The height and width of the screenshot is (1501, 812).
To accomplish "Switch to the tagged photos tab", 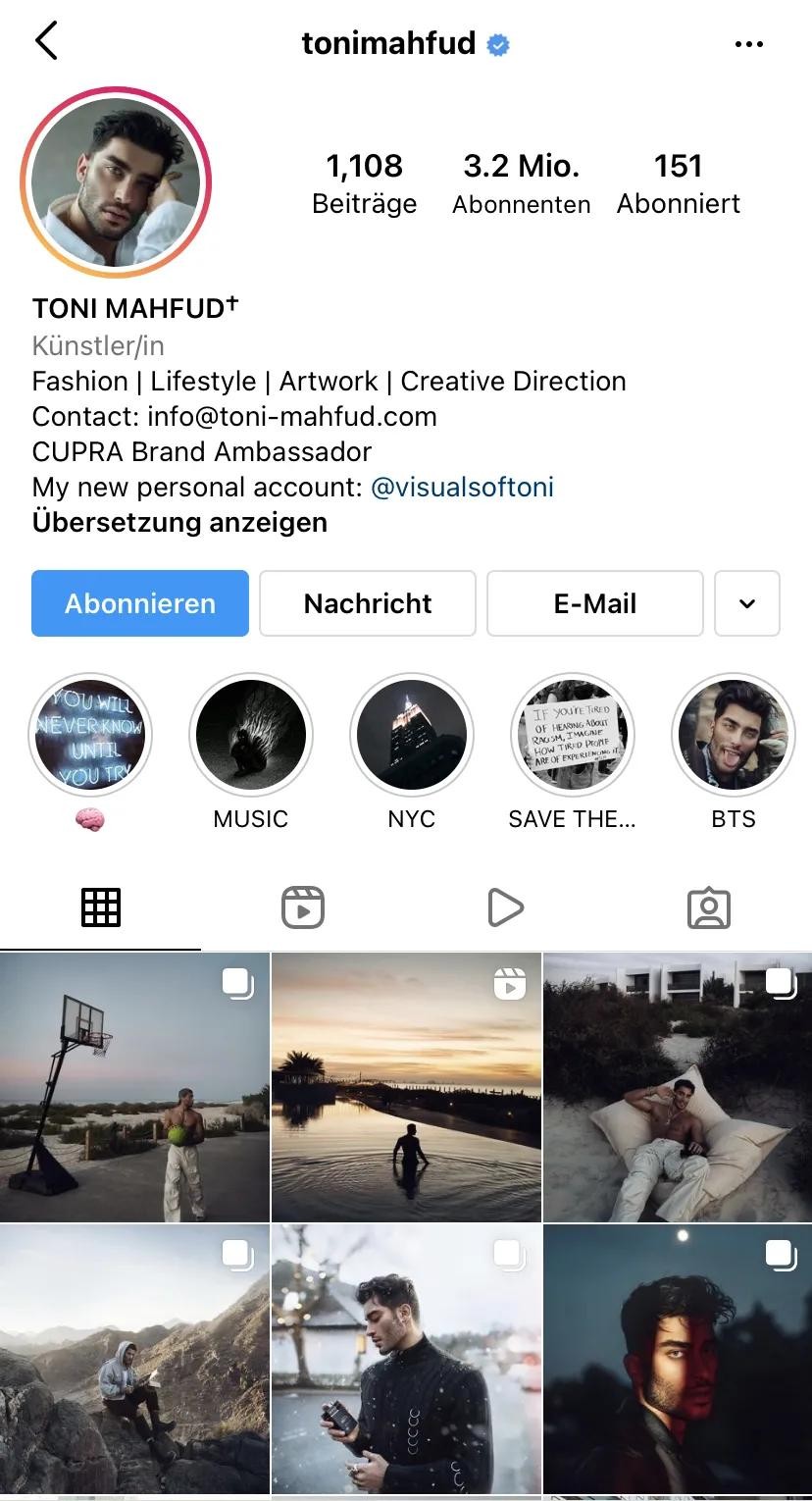I will coord(709,907).
